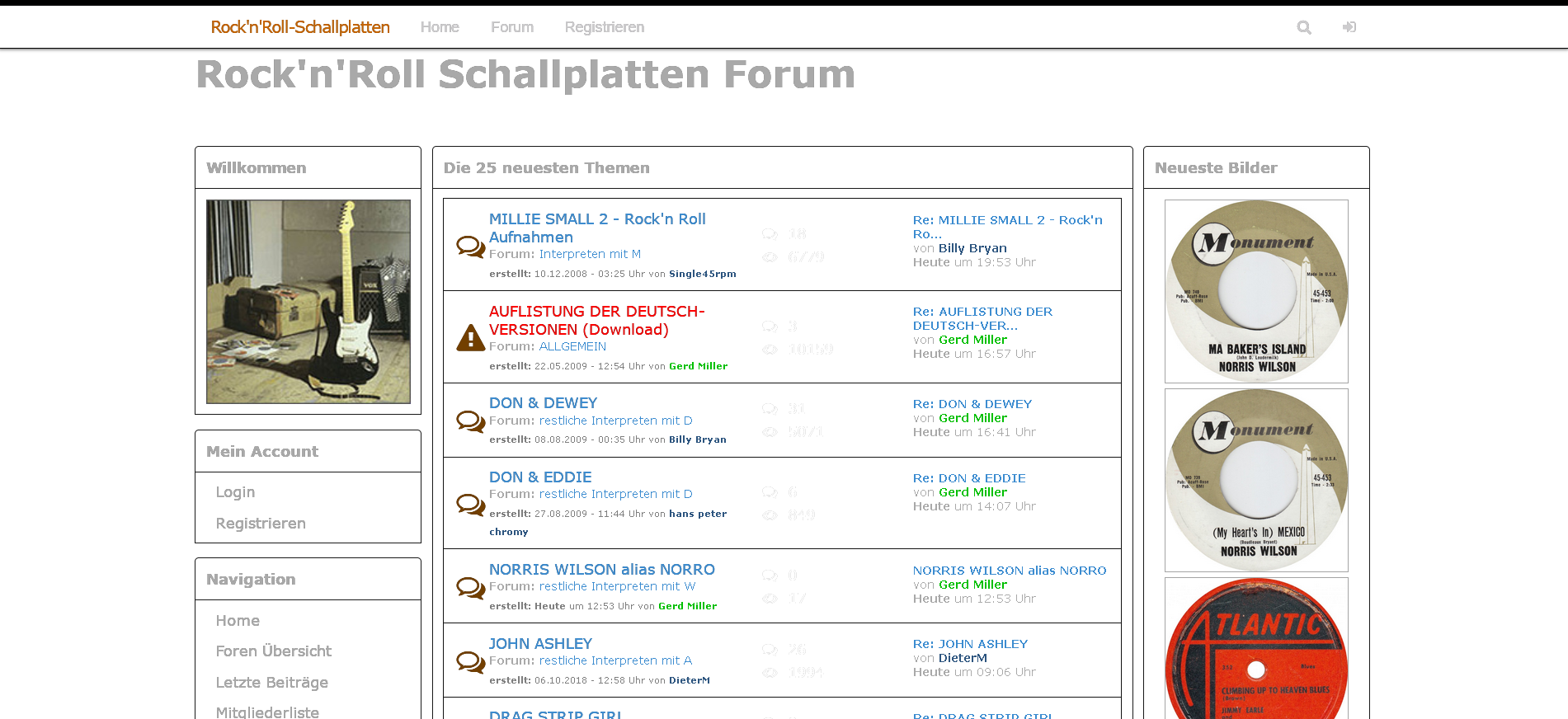The image size is (1568, 719).
Task: Open the profile of Single45rpm
Action: click(x=702, y=274)
